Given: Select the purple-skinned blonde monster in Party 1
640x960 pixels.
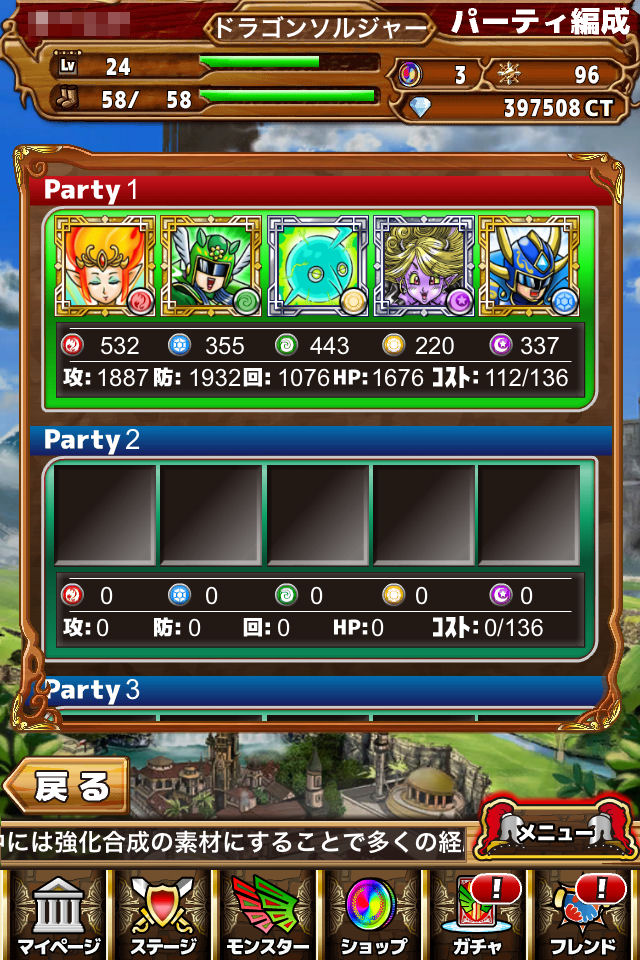Looking at the screenshot, I should click(x=425, y=266).
